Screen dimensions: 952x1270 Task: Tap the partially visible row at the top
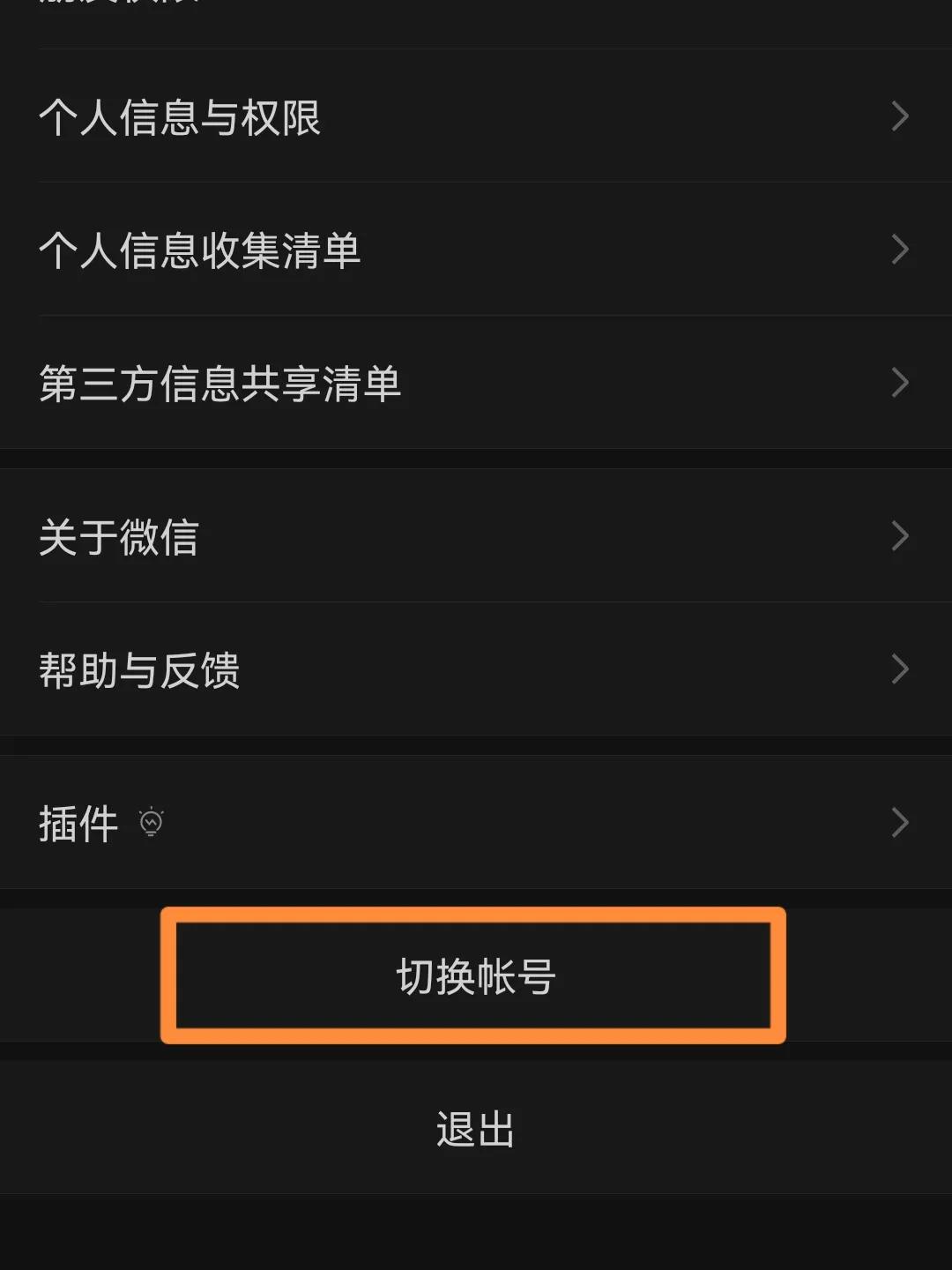(x=476, y=9)
